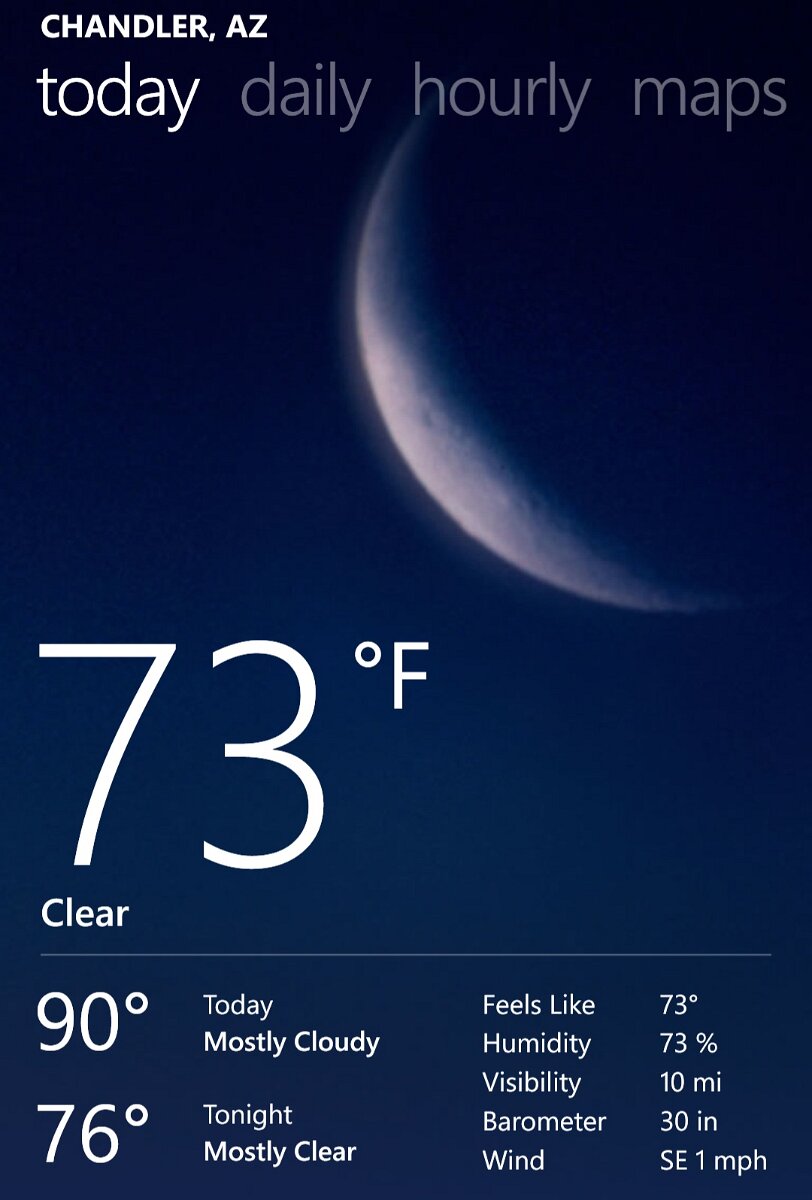Select the today tab
812x1200 pixels.
[x=118, y=95]
